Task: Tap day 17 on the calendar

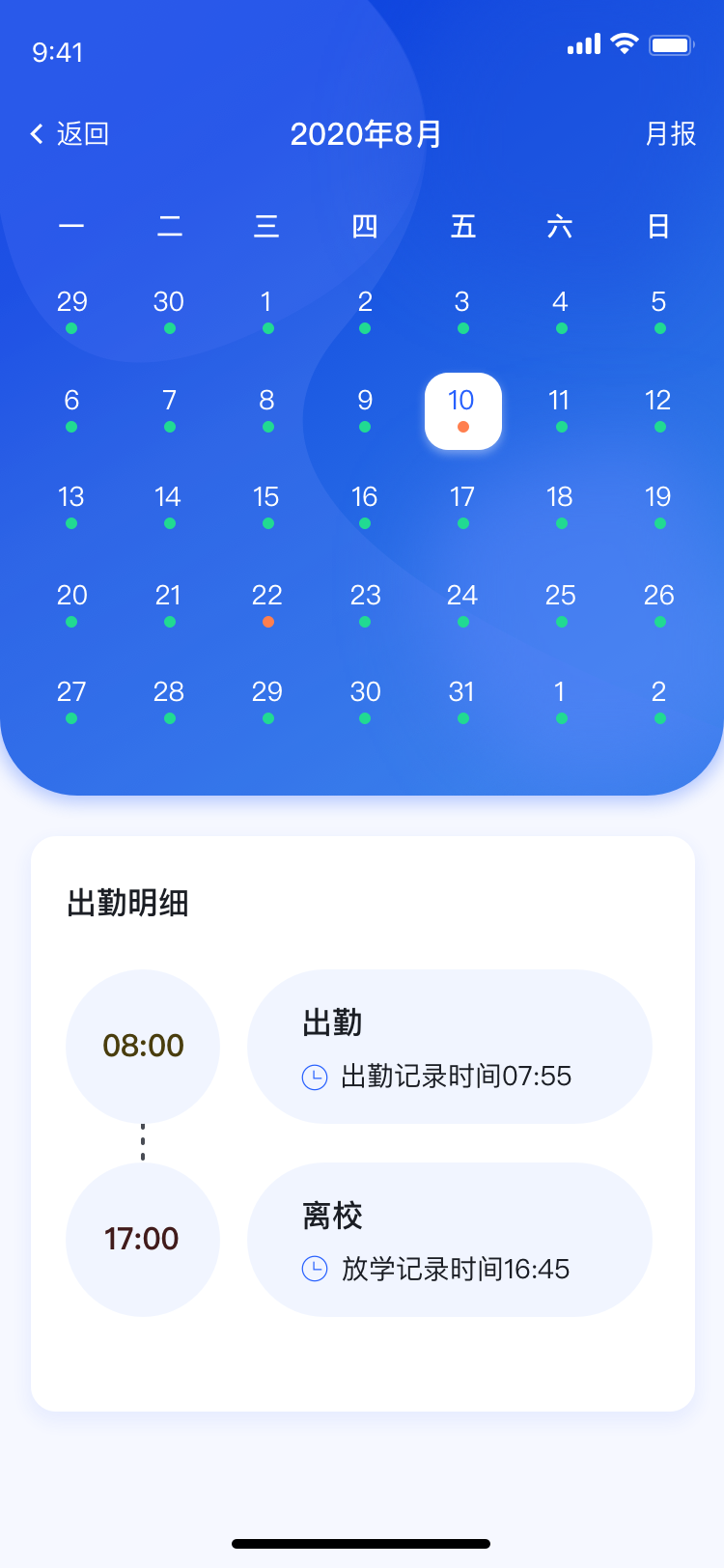Action: 462,504
